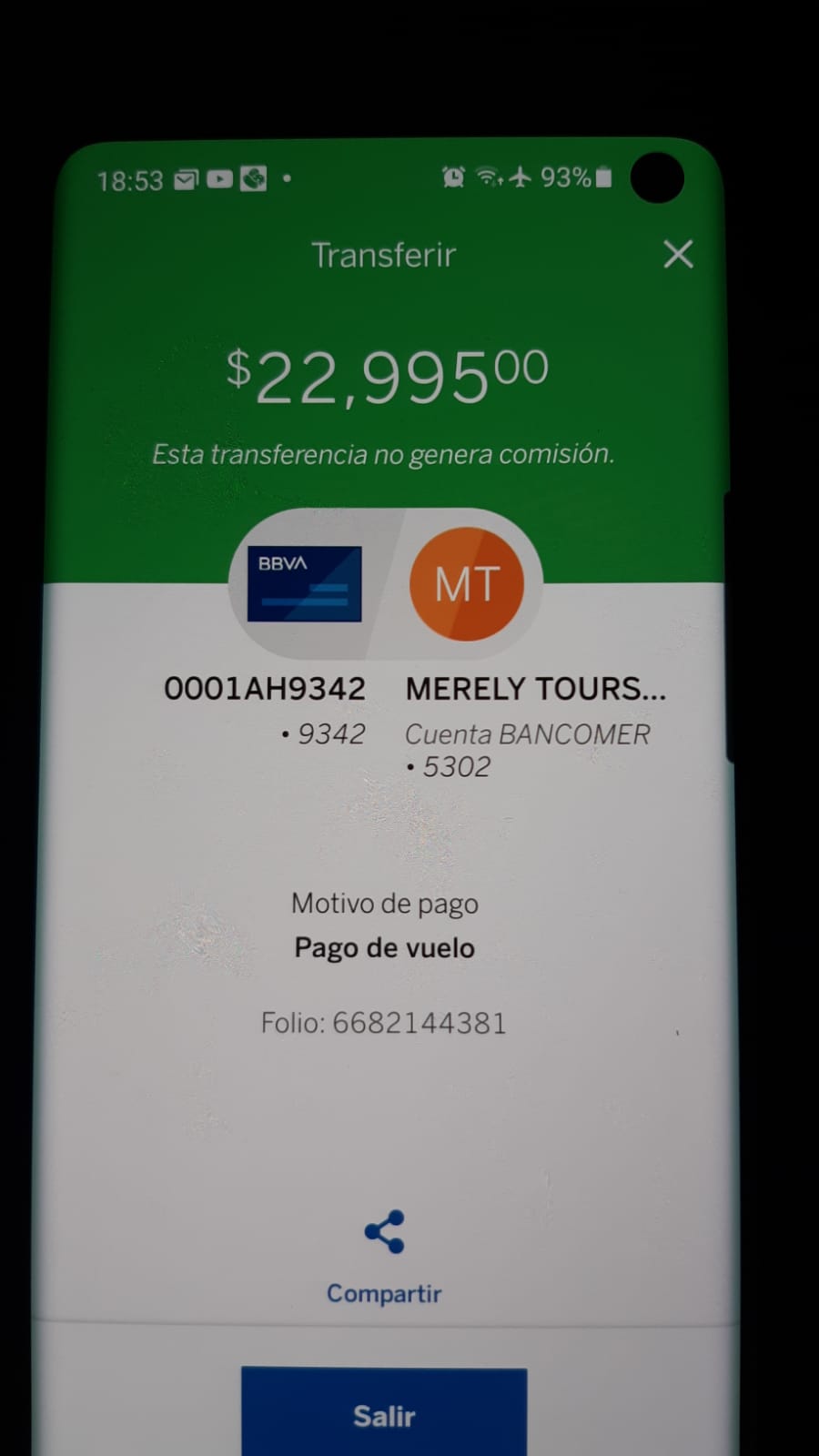Image resolution: width=819 pixels, height=1456 pixels.
Task: Tap the Salir button to exit
Action: click(384, 1412)
